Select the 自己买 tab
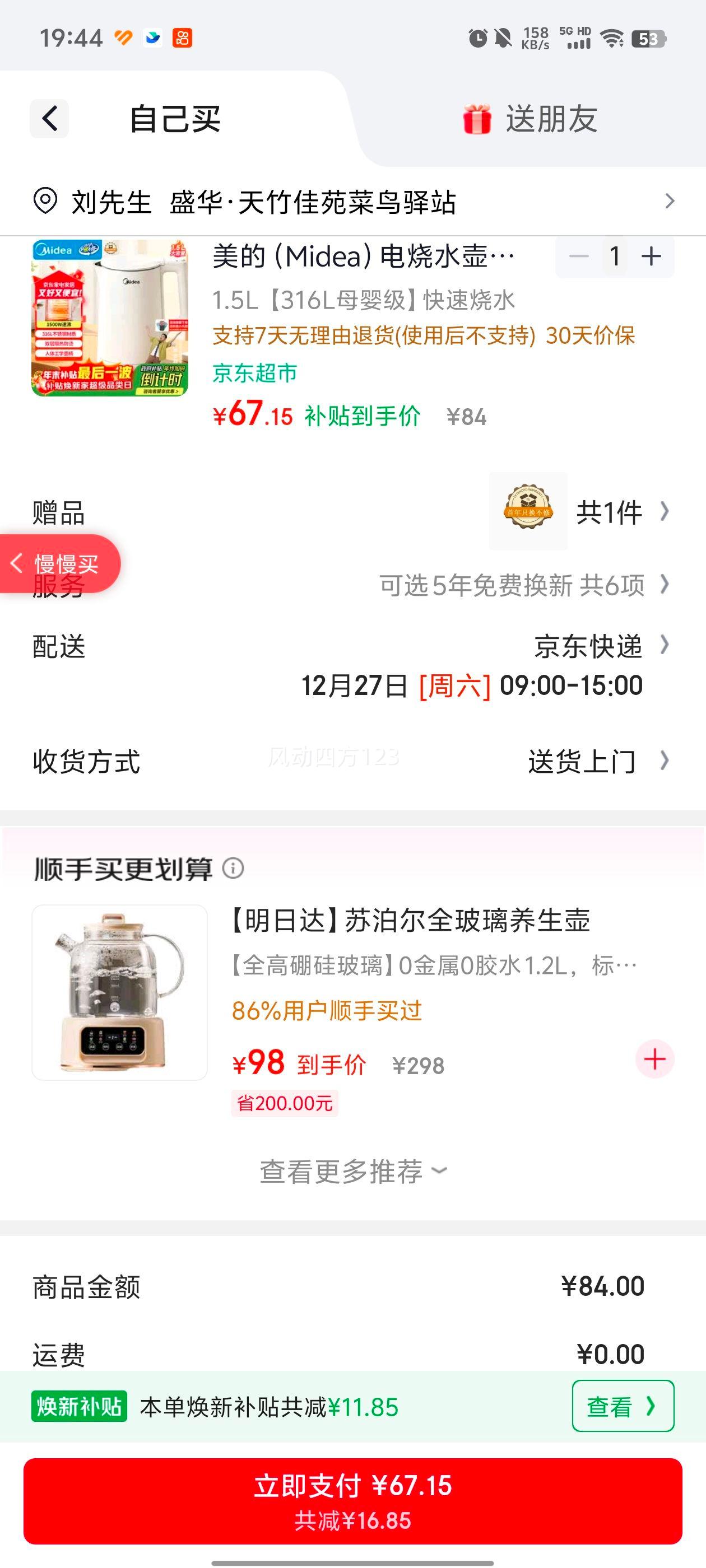 click(174, 118)
